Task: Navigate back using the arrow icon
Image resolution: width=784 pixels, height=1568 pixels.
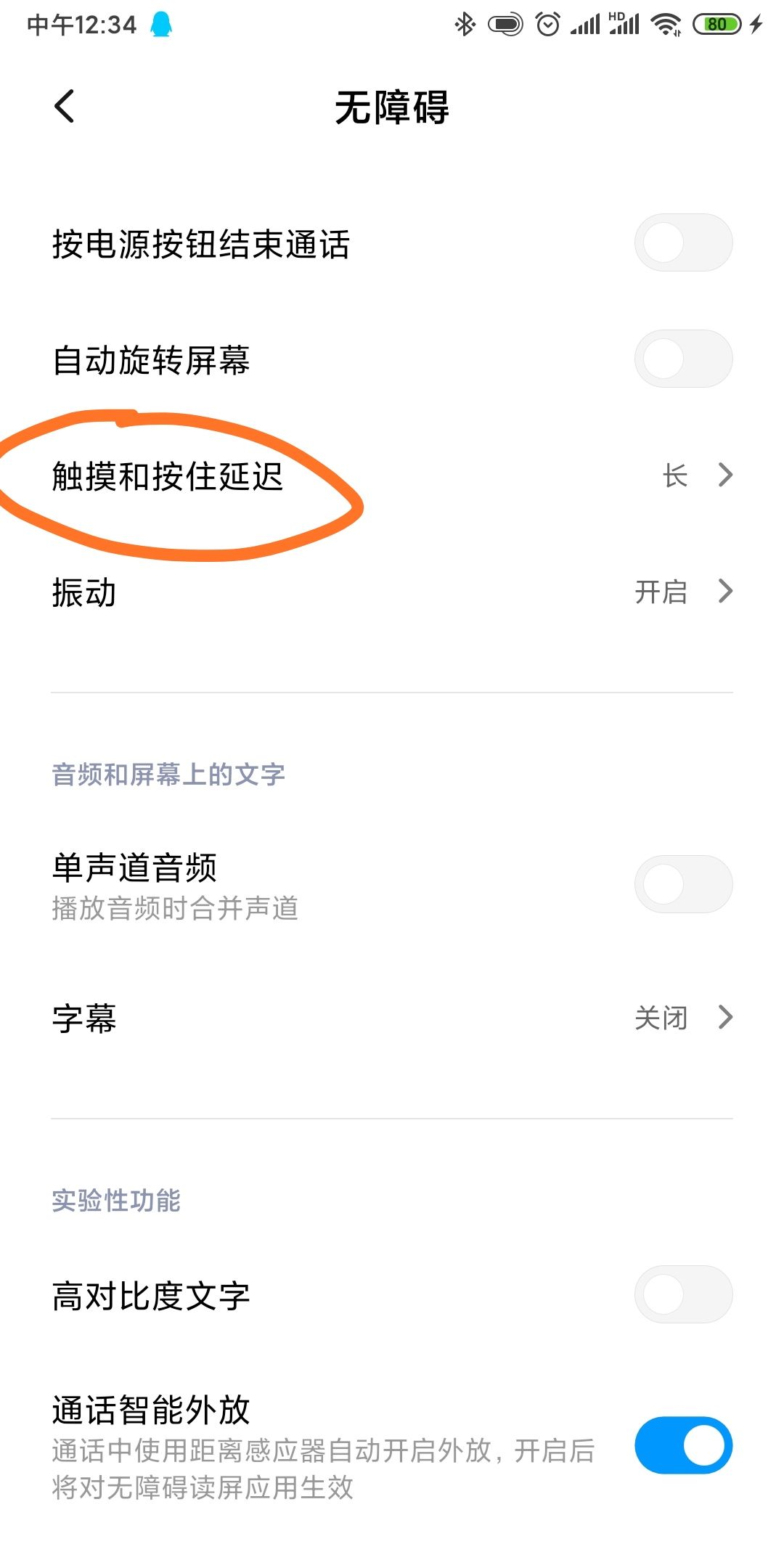Action: point(64,106)
